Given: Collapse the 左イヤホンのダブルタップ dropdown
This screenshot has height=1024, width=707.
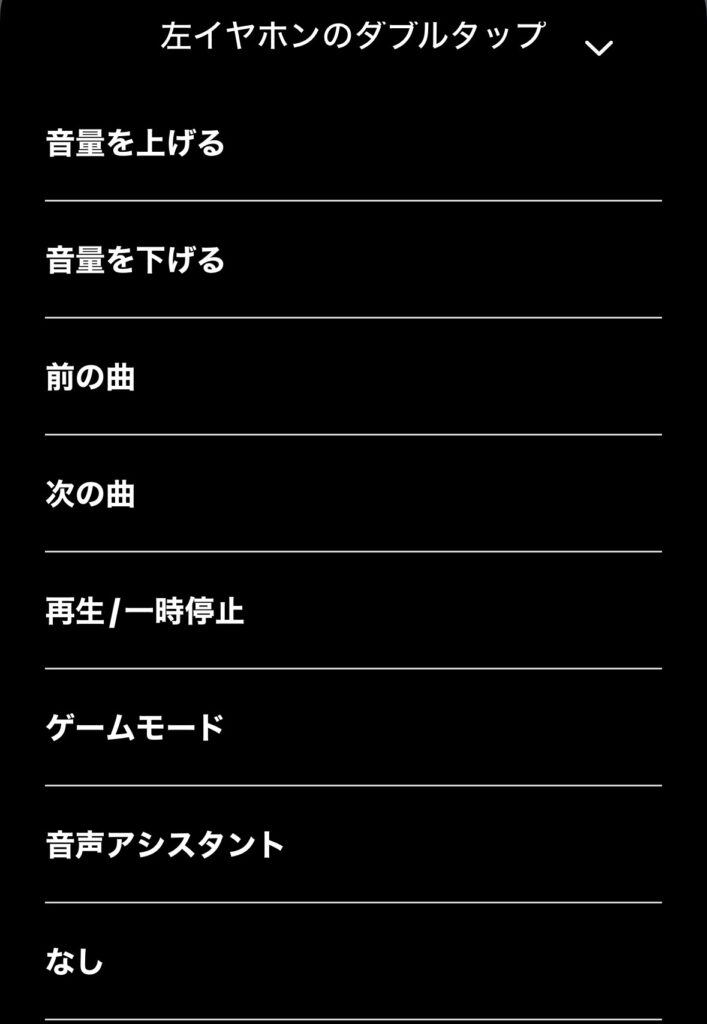Looking at the screenshot, I should pos(598,46).
